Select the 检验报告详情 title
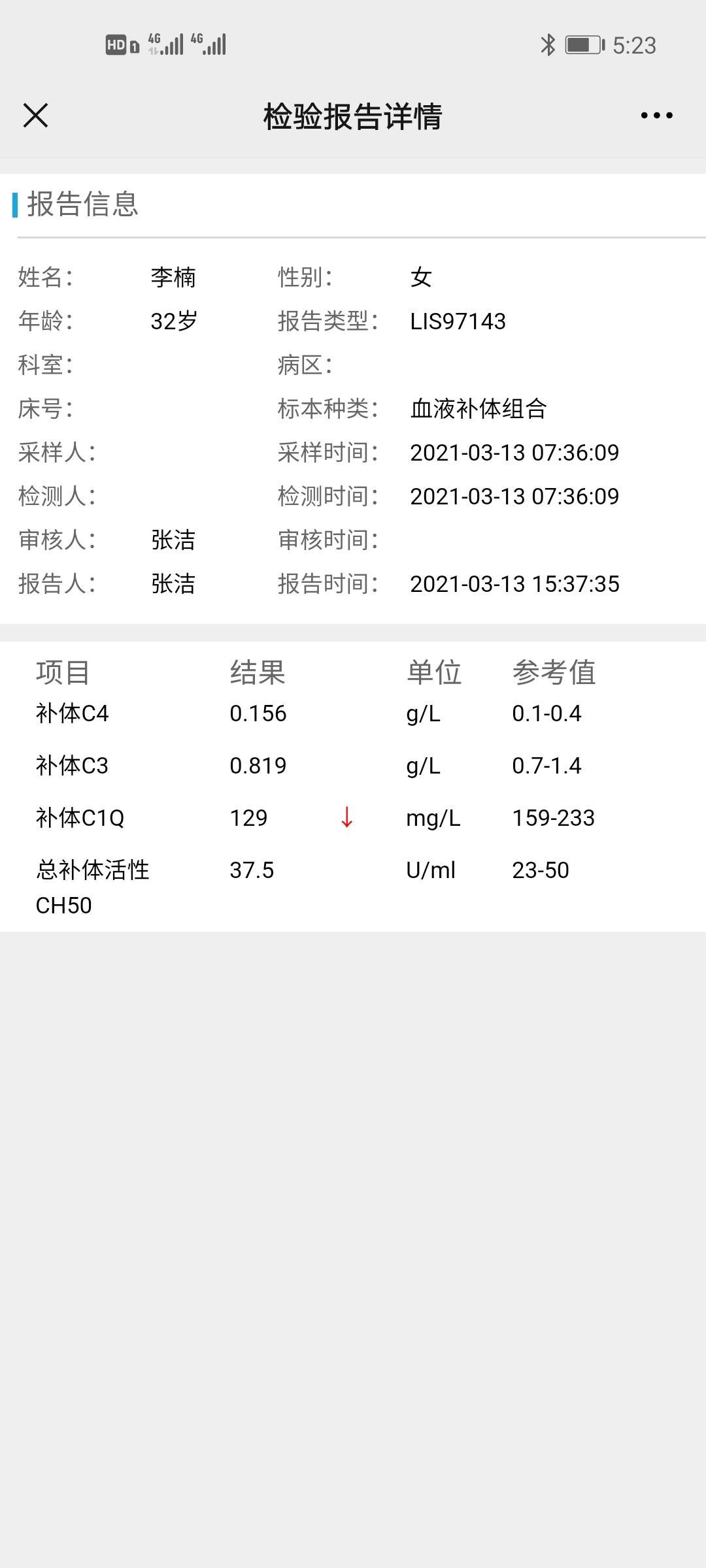Viewport: 706px width, 1568px height. [x=352, y=116]
